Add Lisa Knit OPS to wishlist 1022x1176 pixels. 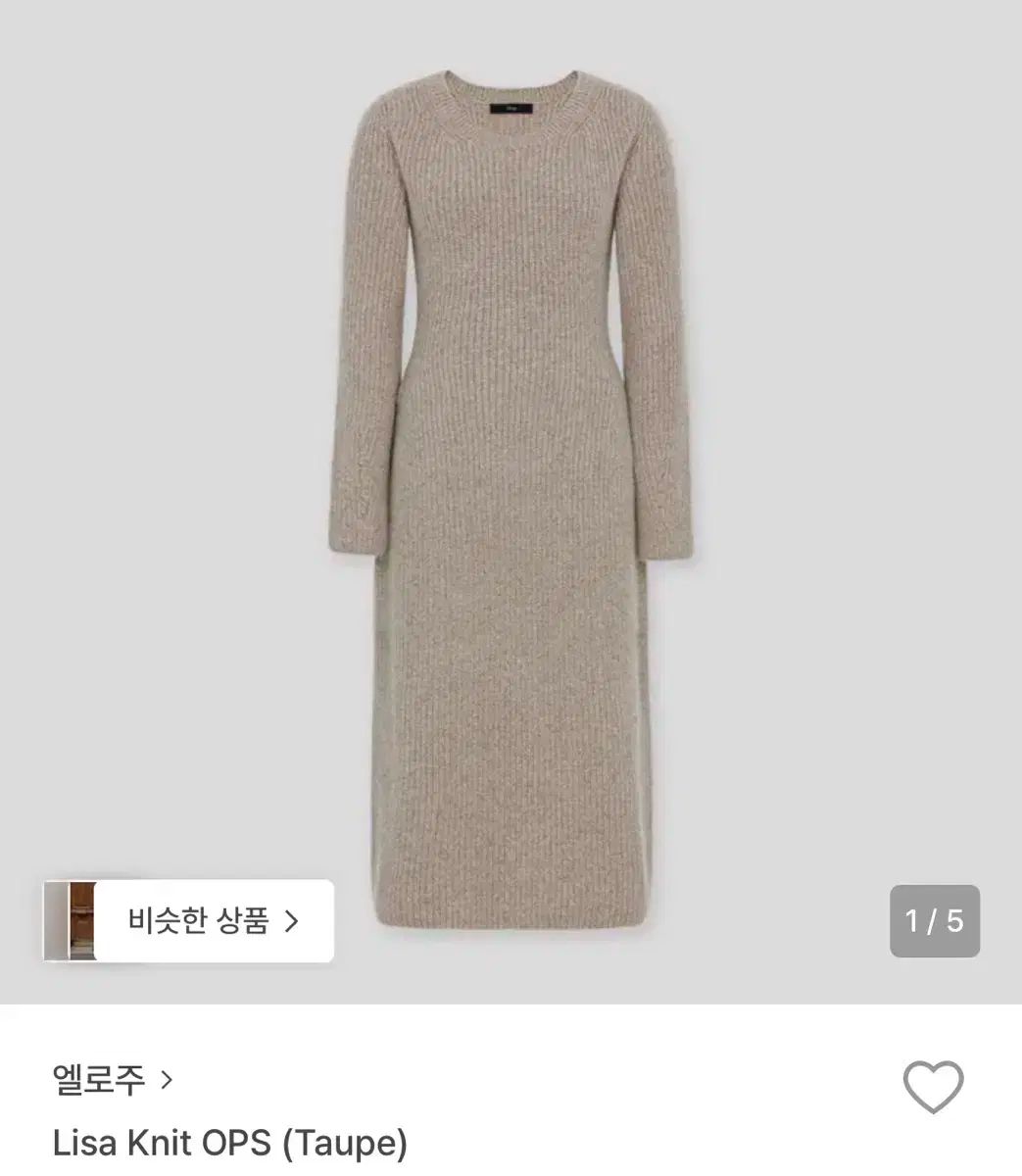tap(932, 1086)
